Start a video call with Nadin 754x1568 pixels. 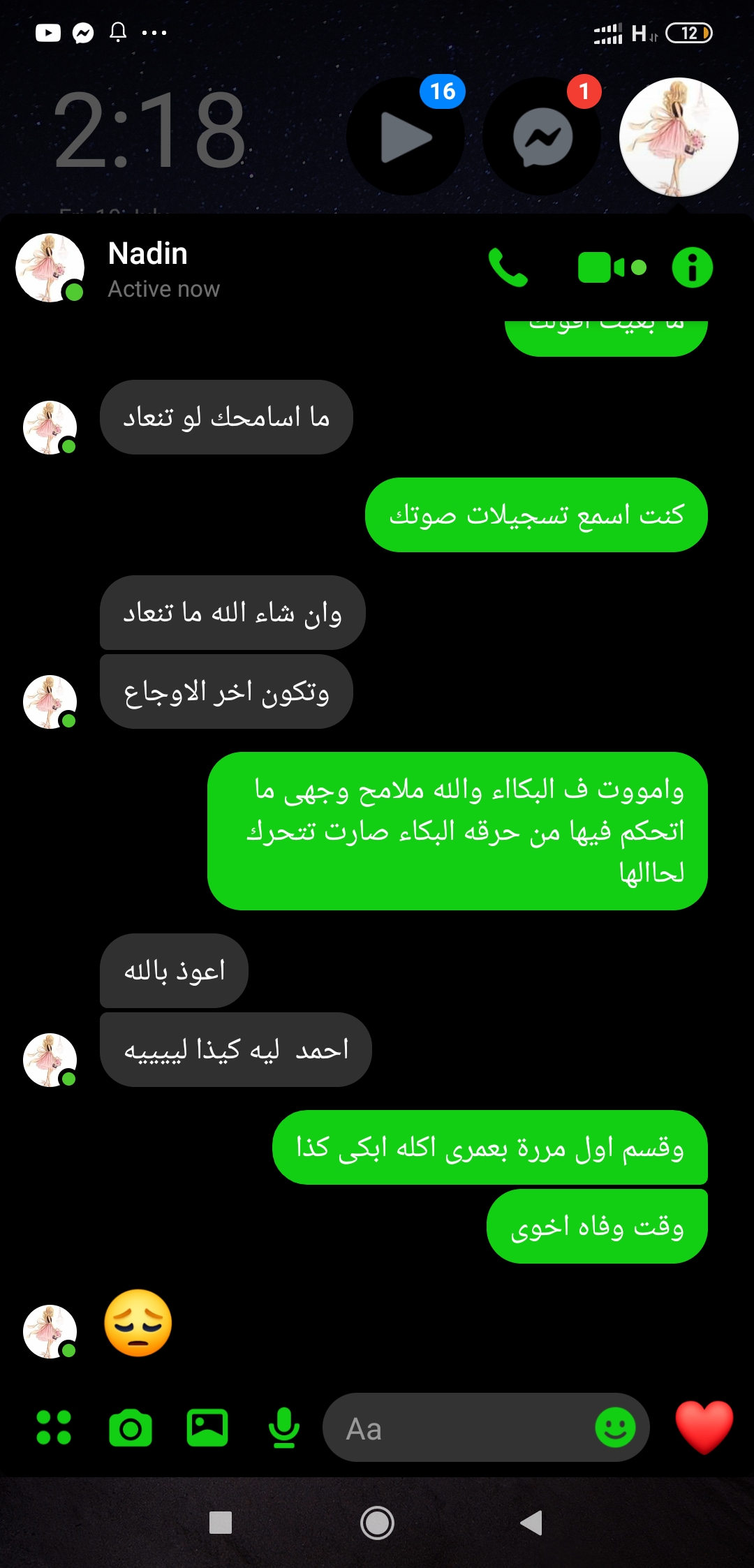[x=611, y=267]
